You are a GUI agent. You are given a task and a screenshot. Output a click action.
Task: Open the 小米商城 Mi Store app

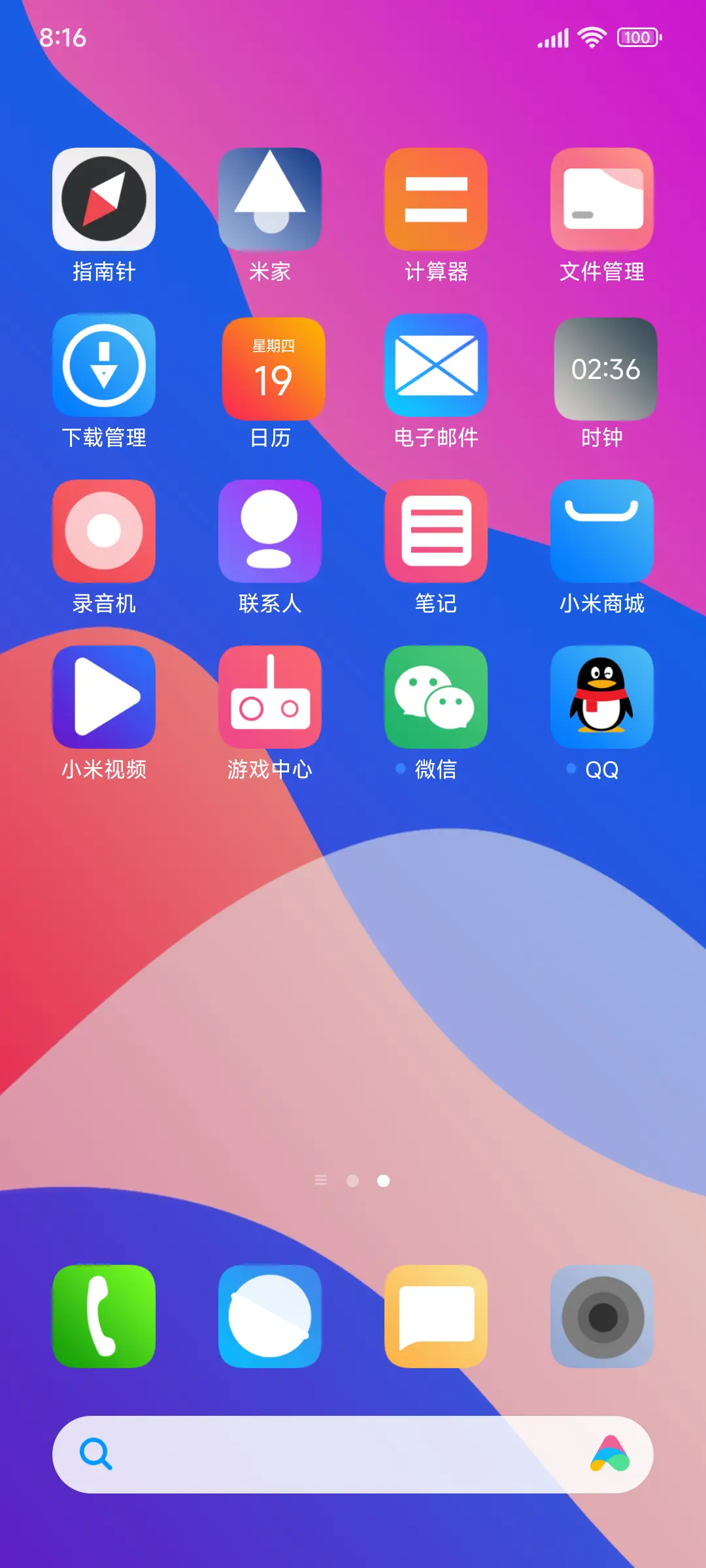(x=602, y=532)
